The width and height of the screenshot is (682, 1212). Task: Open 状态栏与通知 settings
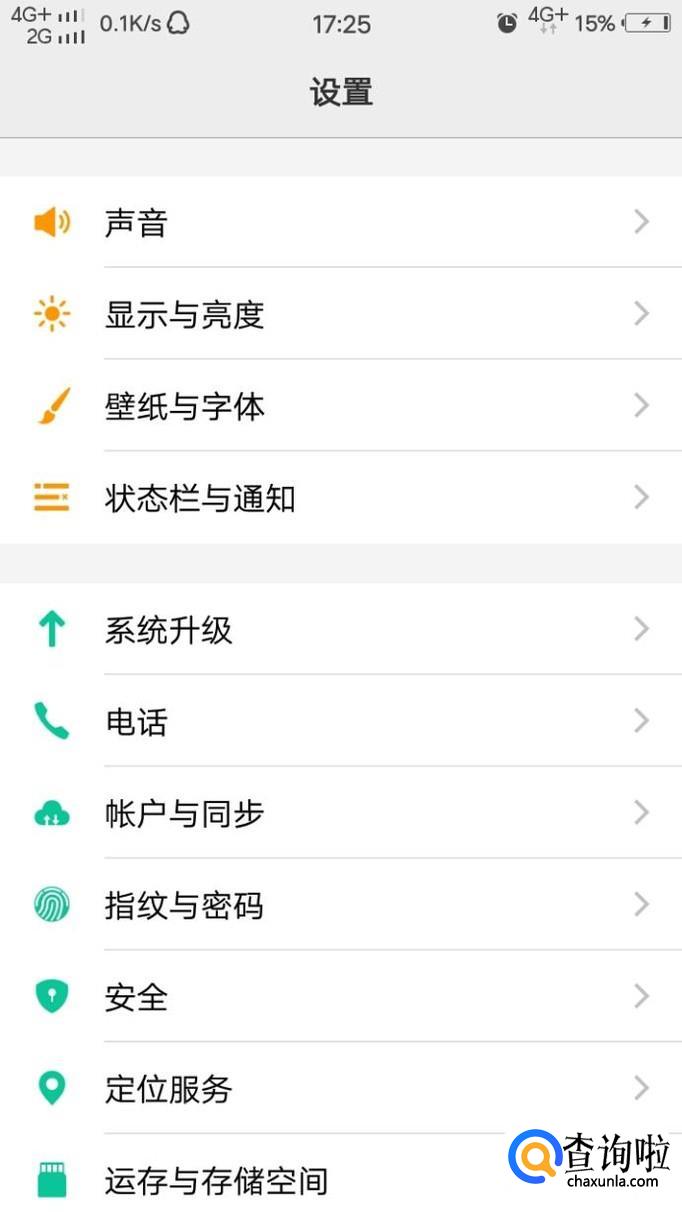coord(340,498)
